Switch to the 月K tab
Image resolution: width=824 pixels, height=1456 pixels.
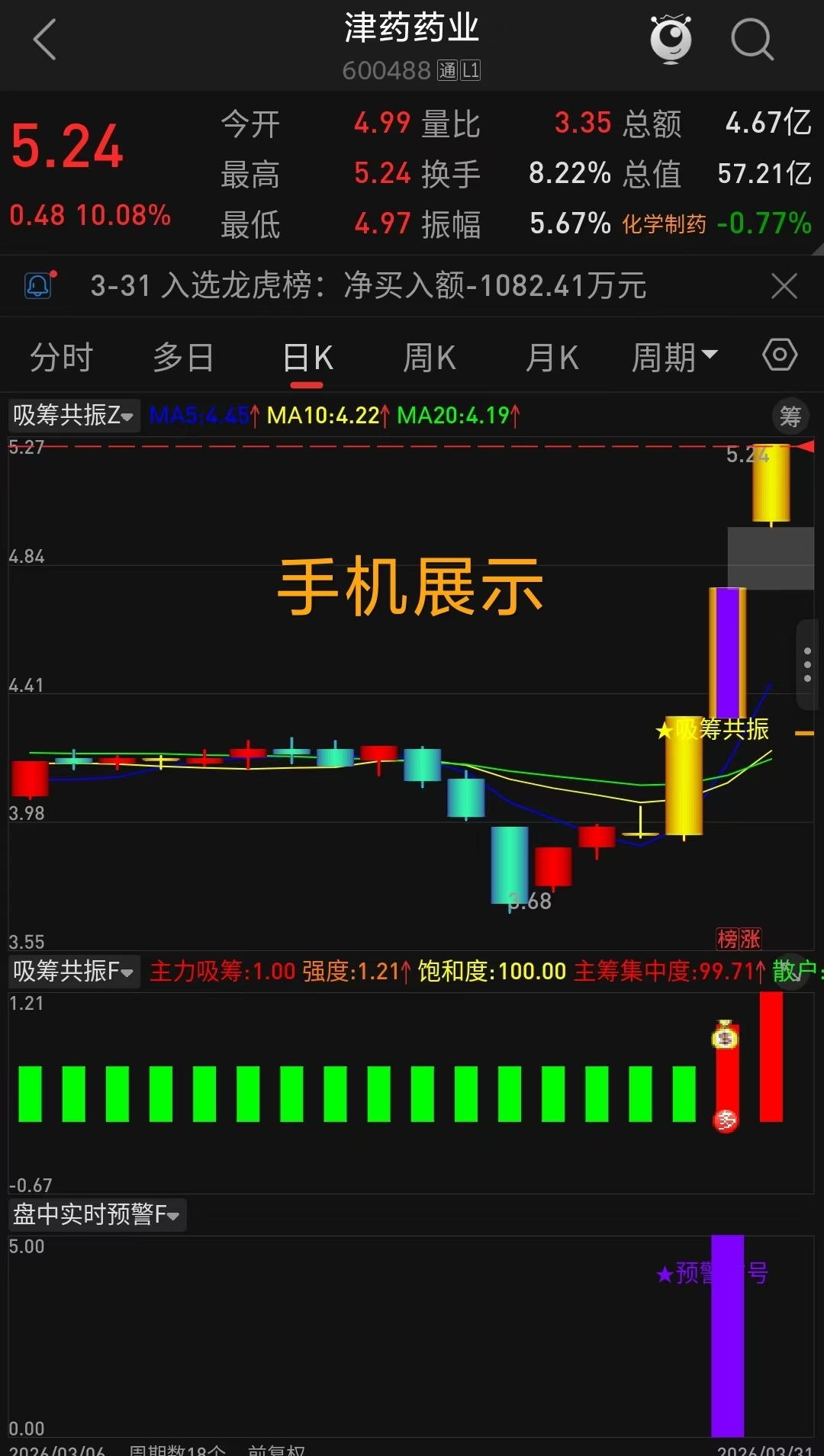pyautogui.click(x=552, y=358)
